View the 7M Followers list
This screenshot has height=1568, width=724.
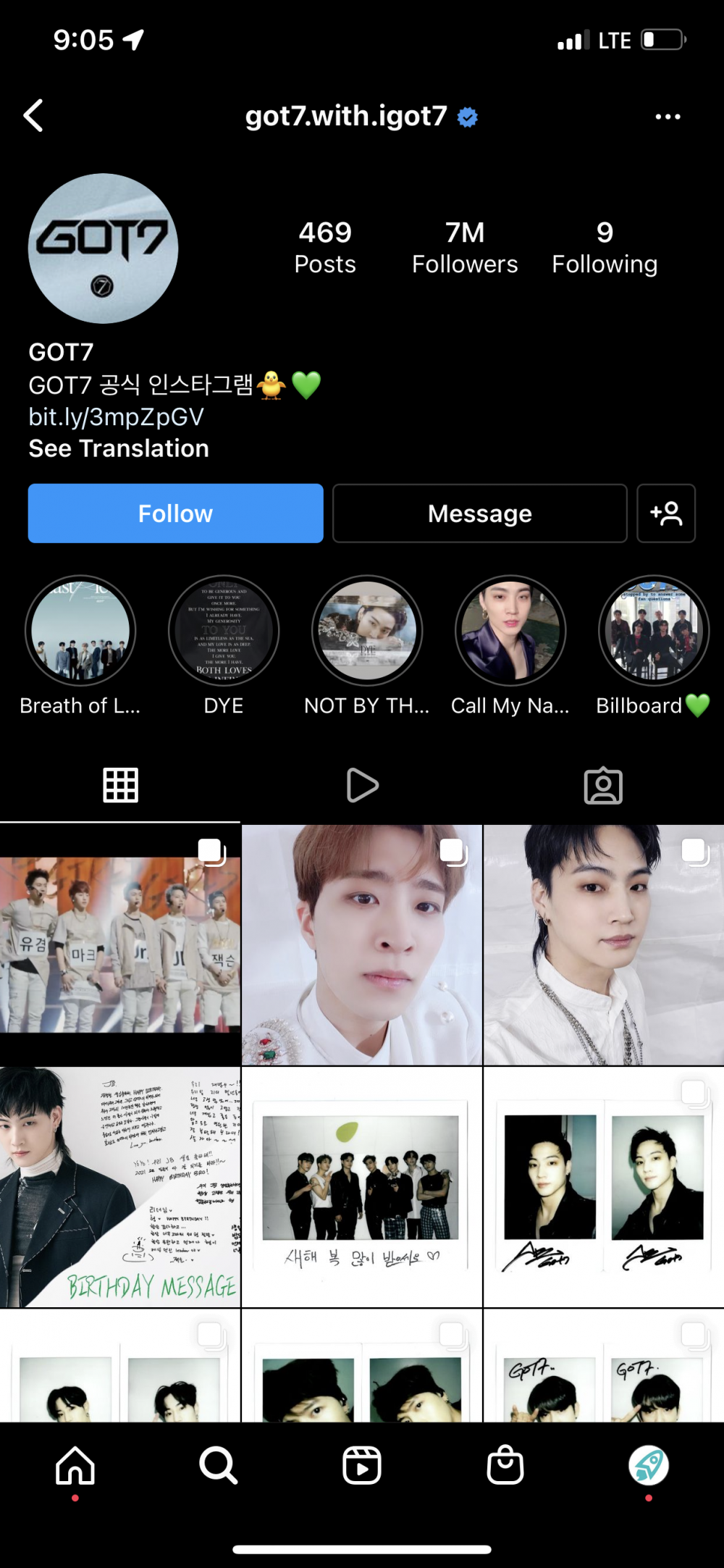465,248
